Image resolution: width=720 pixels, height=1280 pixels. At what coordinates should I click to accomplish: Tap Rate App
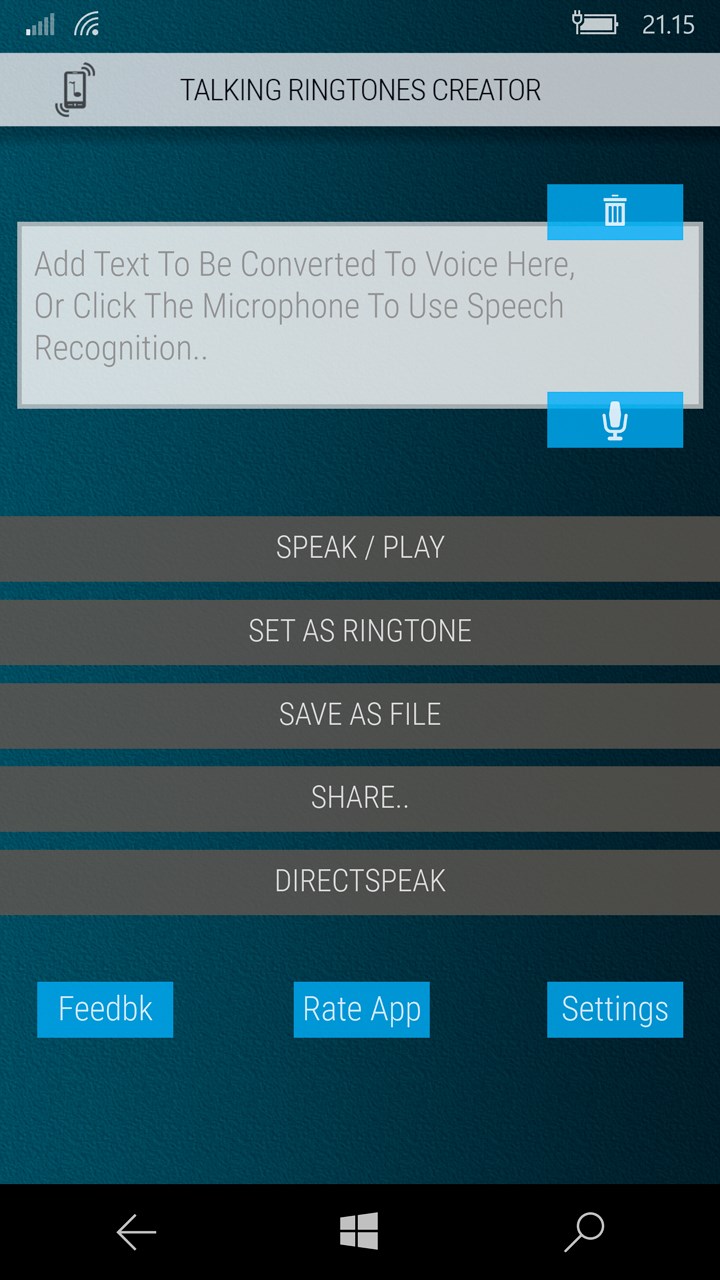tap(361, 1009)
